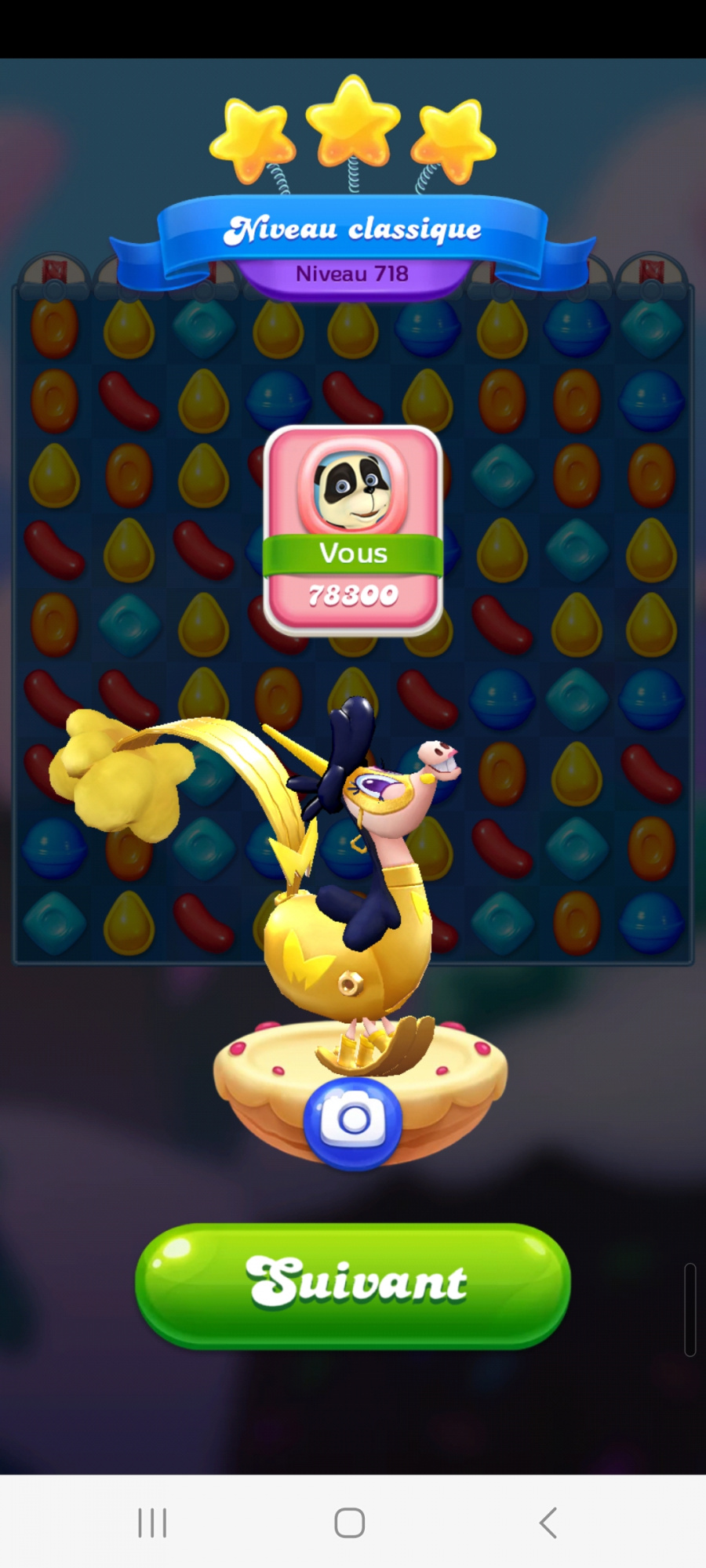Image resolution: width=706 pixels, height=1568 pixels.
Task: Go to the home screen
Action: pyautogui.click(x=350, y=1523)
